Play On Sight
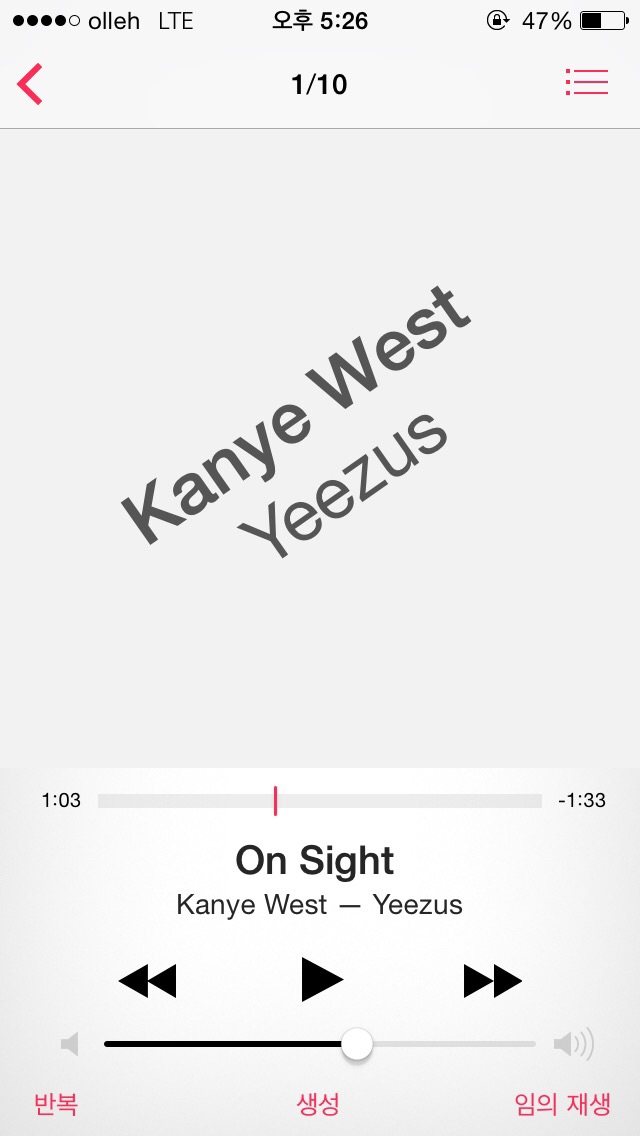 (x=321, y=980)
